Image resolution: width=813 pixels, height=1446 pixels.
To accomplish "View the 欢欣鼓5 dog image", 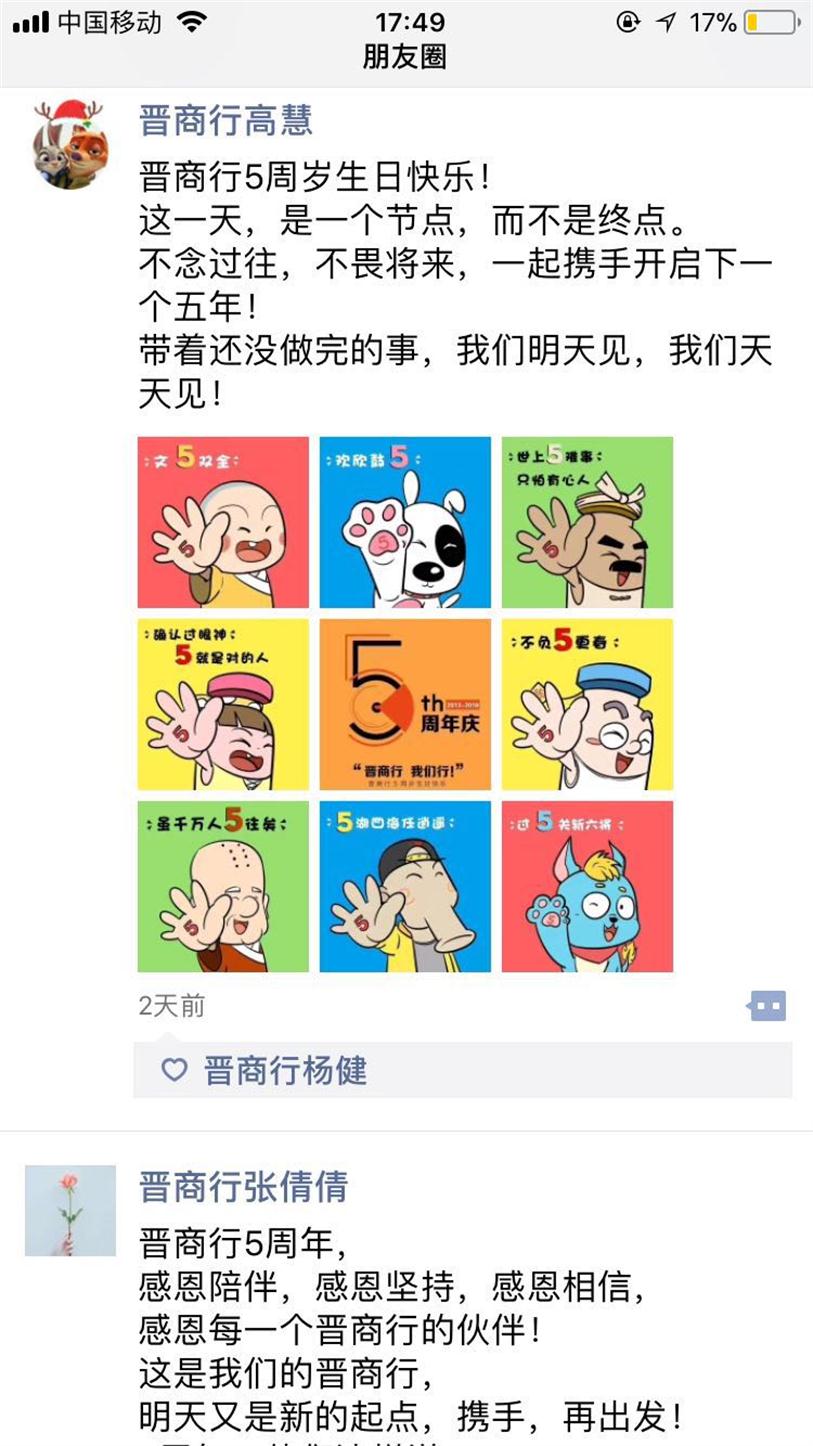I will (405, 522).
